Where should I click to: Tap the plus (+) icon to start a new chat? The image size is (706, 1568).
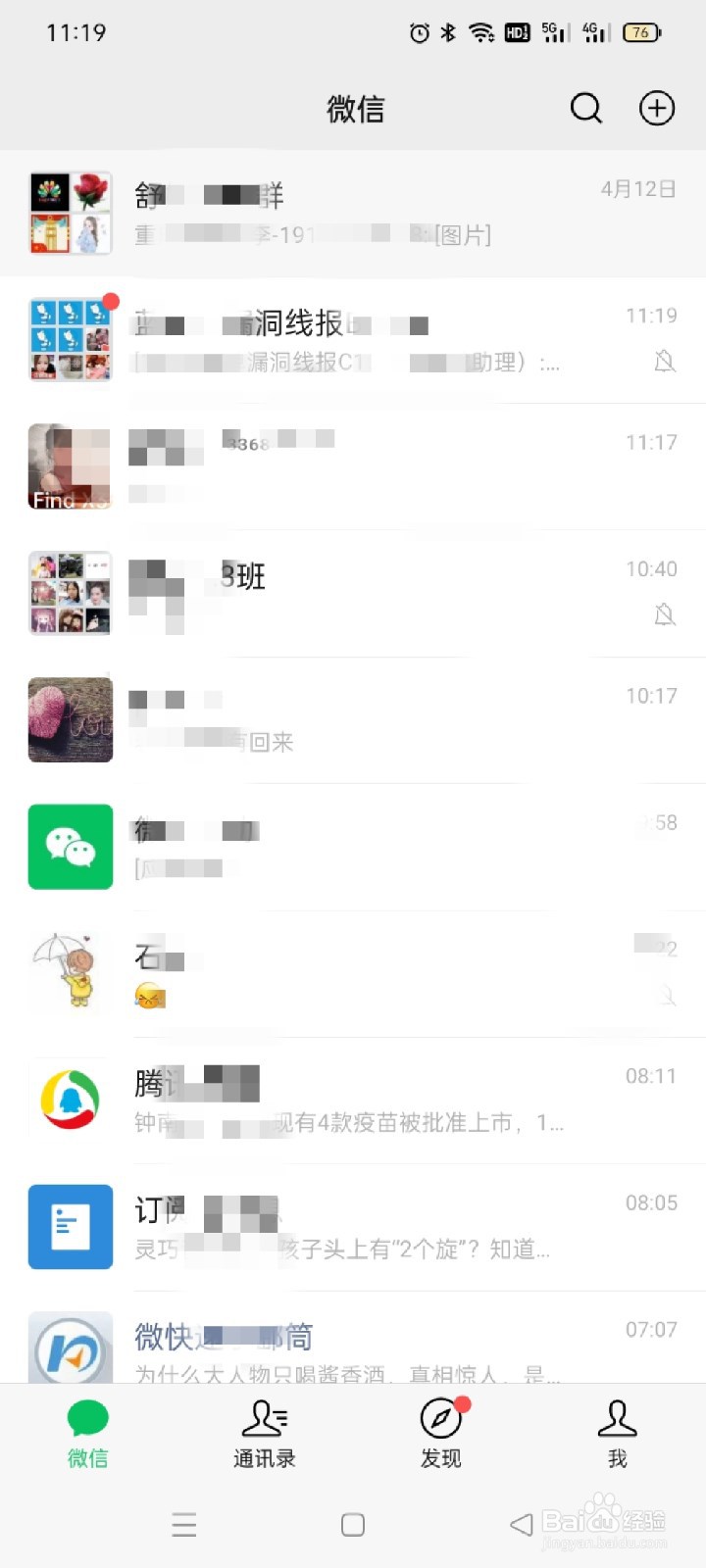point(656,109)
